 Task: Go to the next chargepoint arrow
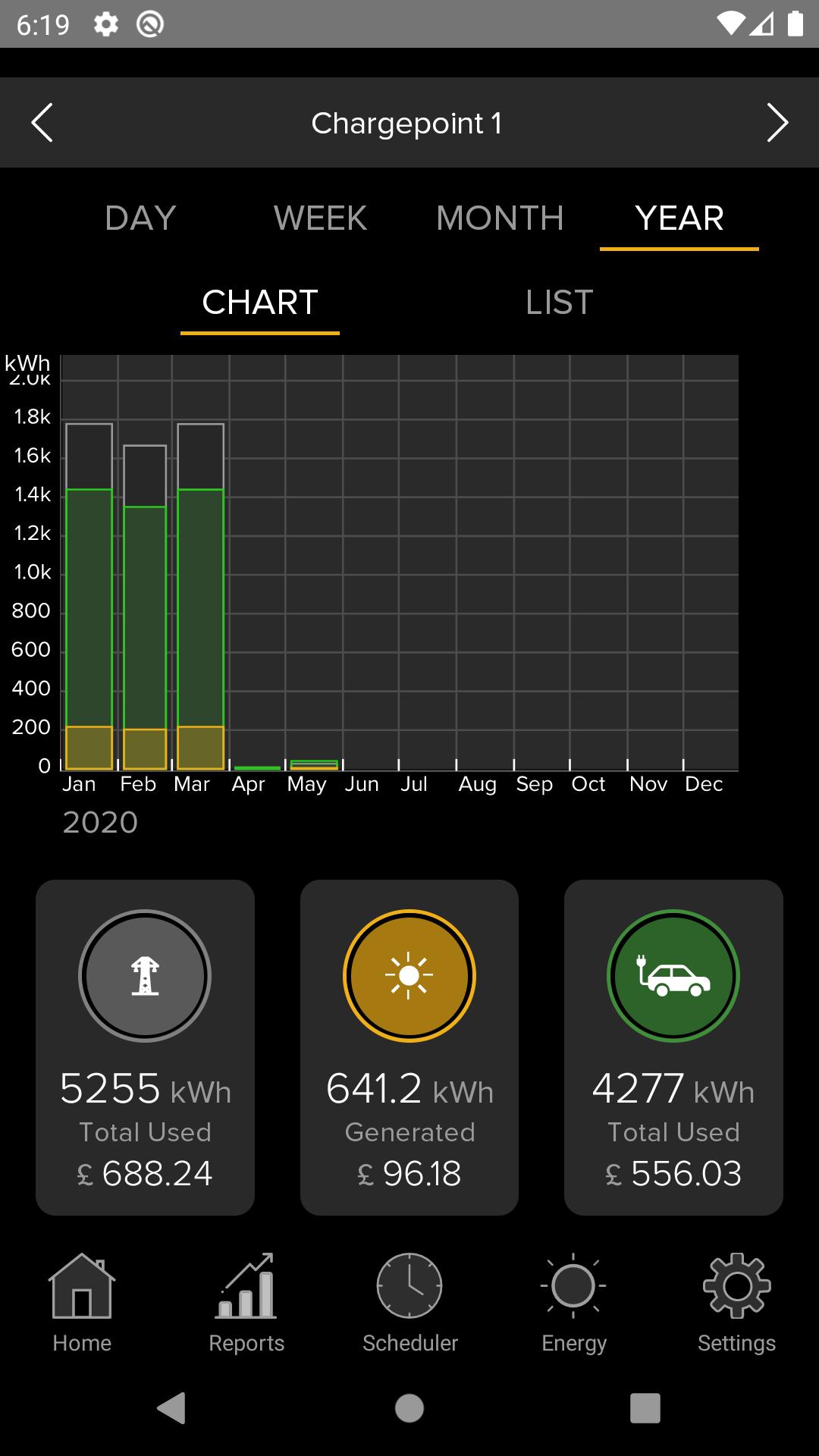coord(777,123)
